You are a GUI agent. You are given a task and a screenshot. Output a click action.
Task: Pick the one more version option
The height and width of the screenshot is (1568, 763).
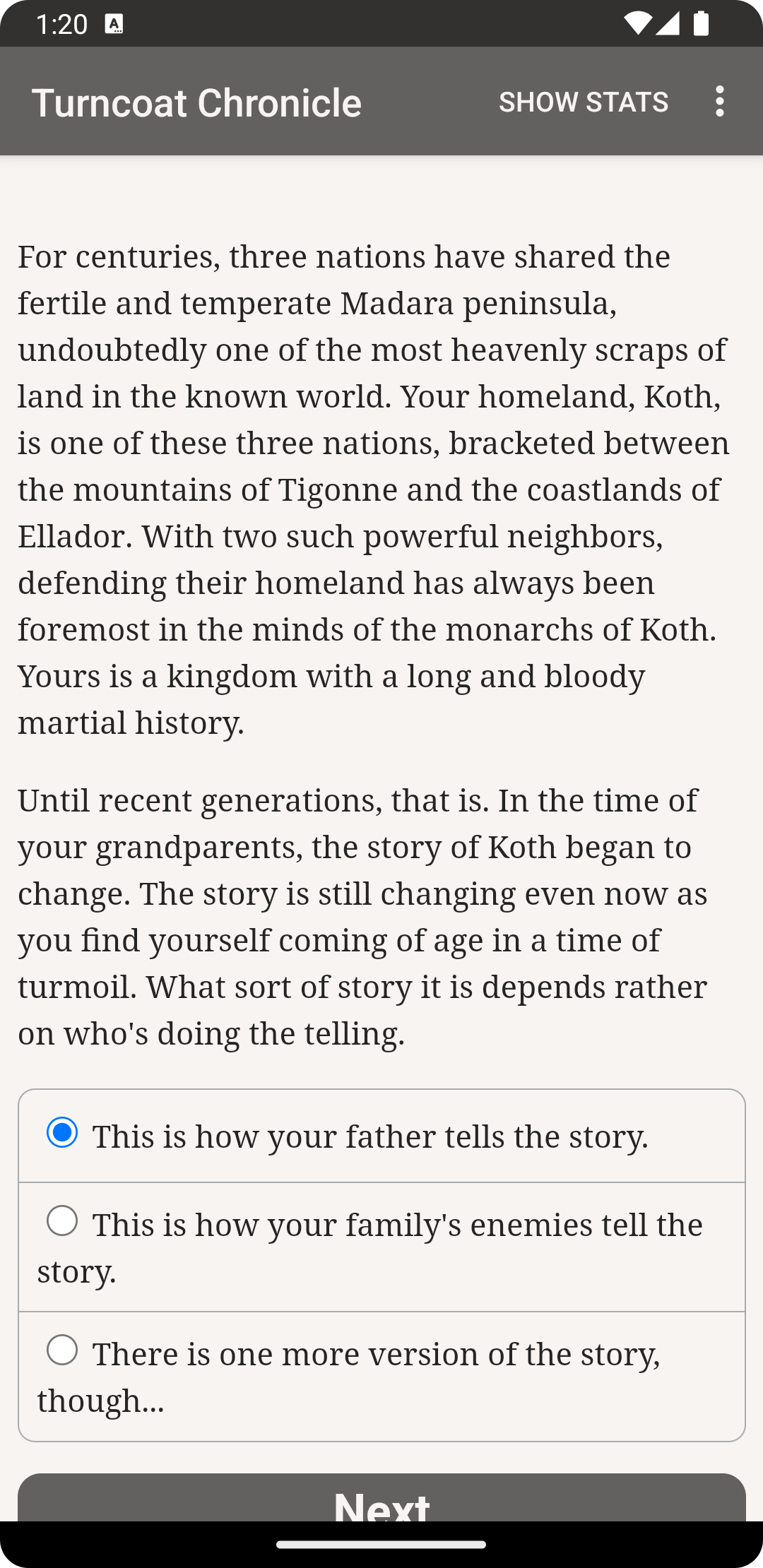[62, 1350]
